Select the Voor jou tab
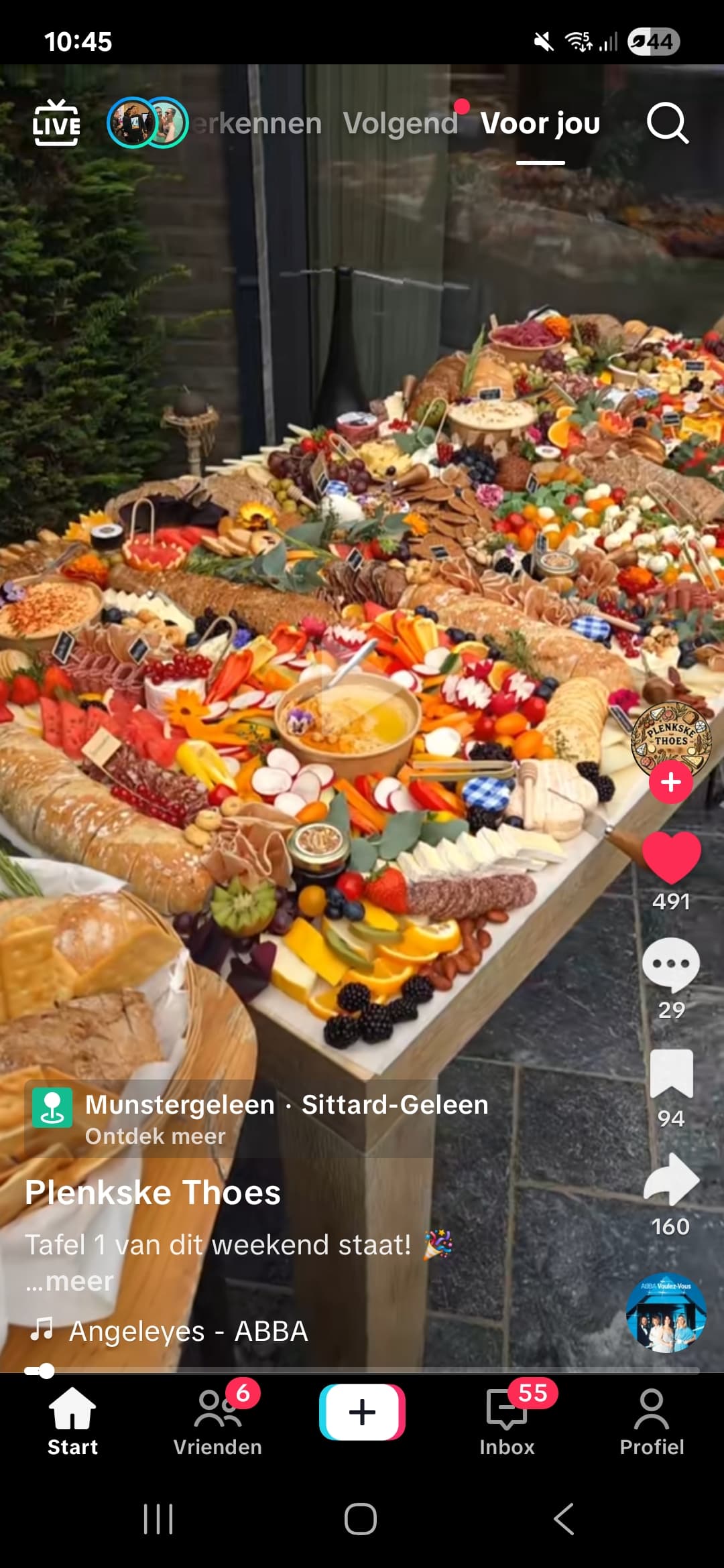The image size is (724, 1568). 540,123
